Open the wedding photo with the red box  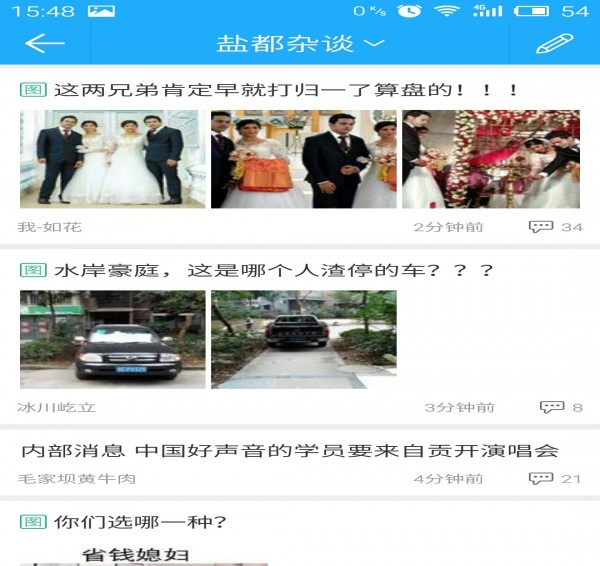pyautogui.click(x=303, y=159)
